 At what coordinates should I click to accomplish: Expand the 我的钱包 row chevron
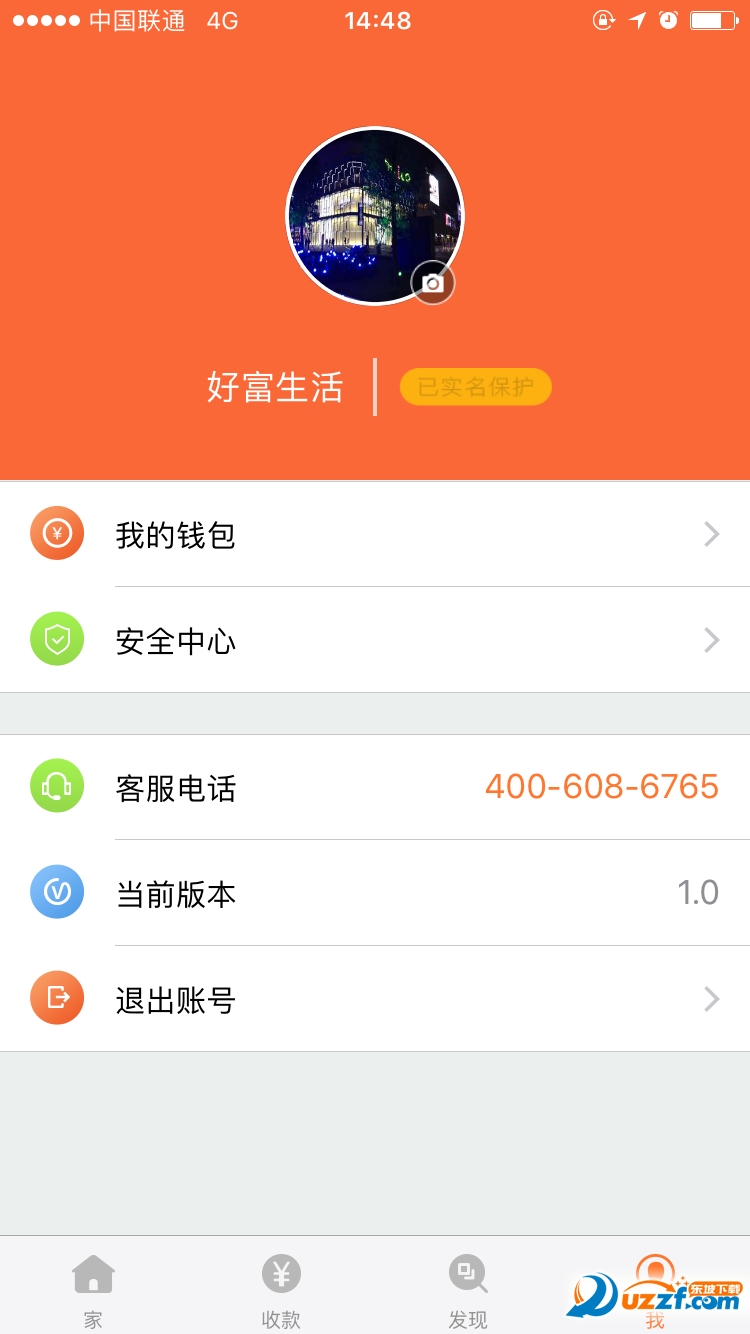click(711, 533)
